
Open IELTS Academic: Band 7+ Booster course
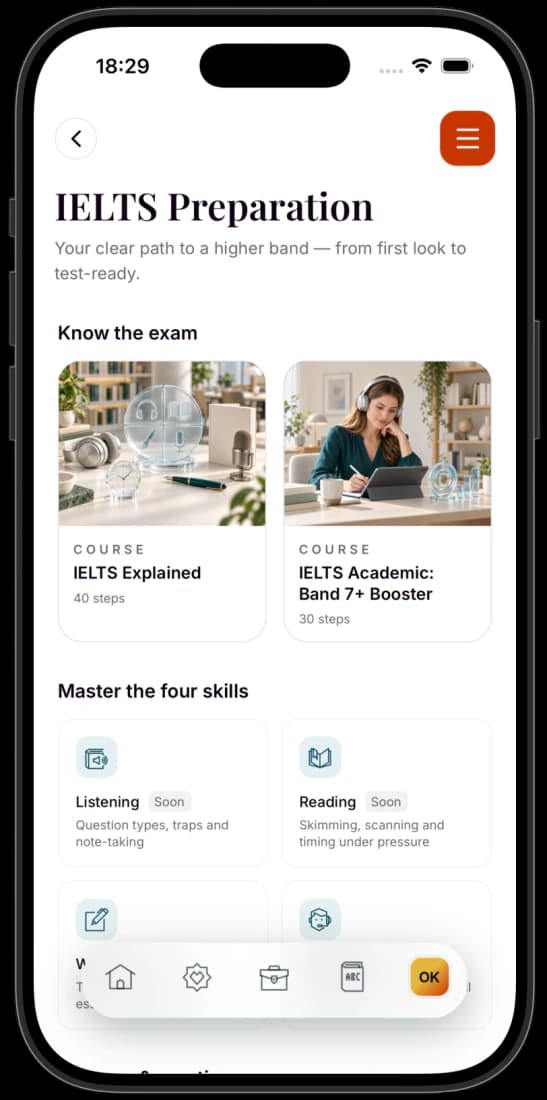(x=387, y=501)
